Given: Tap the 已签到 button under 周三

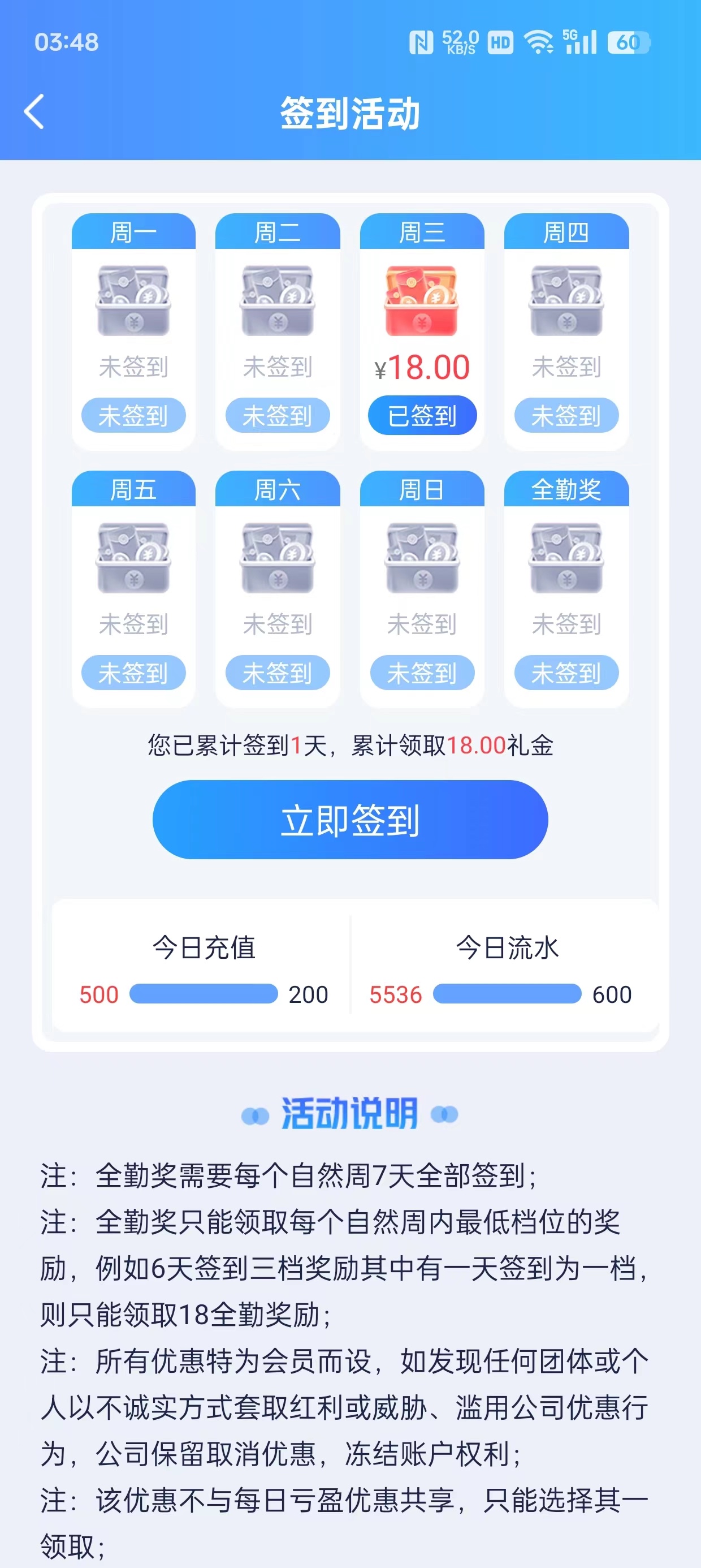Looking at the screenshot, I should [422, 416].
